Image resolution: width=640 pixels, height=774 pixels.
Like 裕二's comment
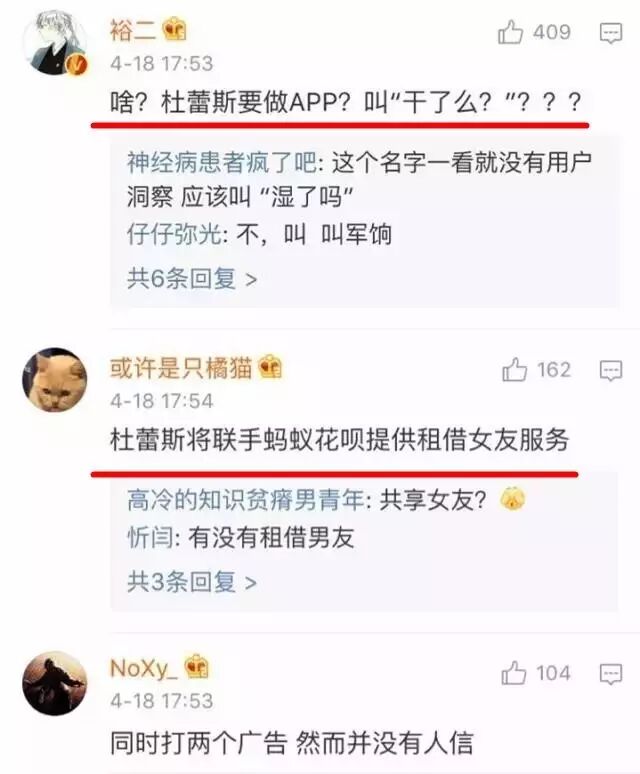511,33
